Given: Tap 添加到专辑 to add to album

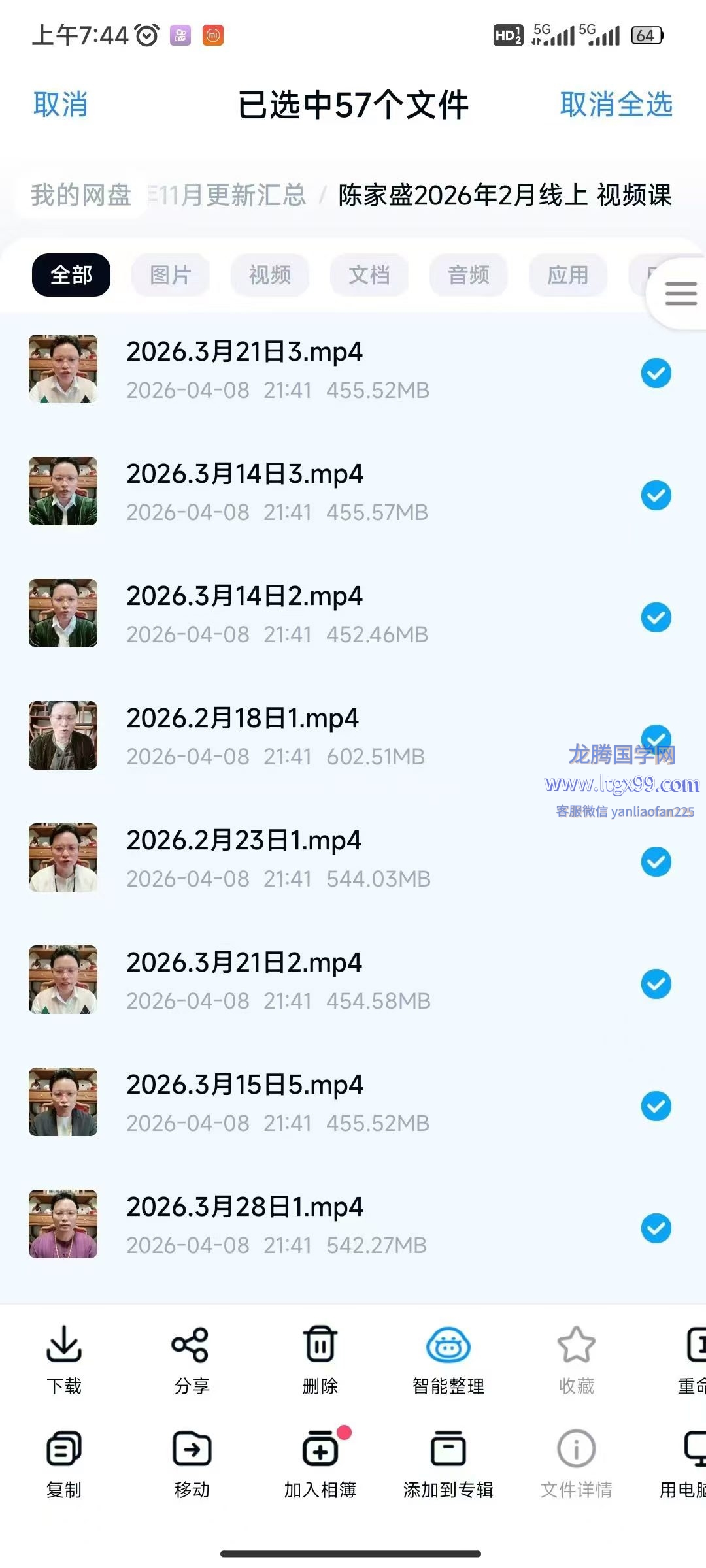Looking at the screenshot, I should pyautogui.click(x=448, y=1463).
